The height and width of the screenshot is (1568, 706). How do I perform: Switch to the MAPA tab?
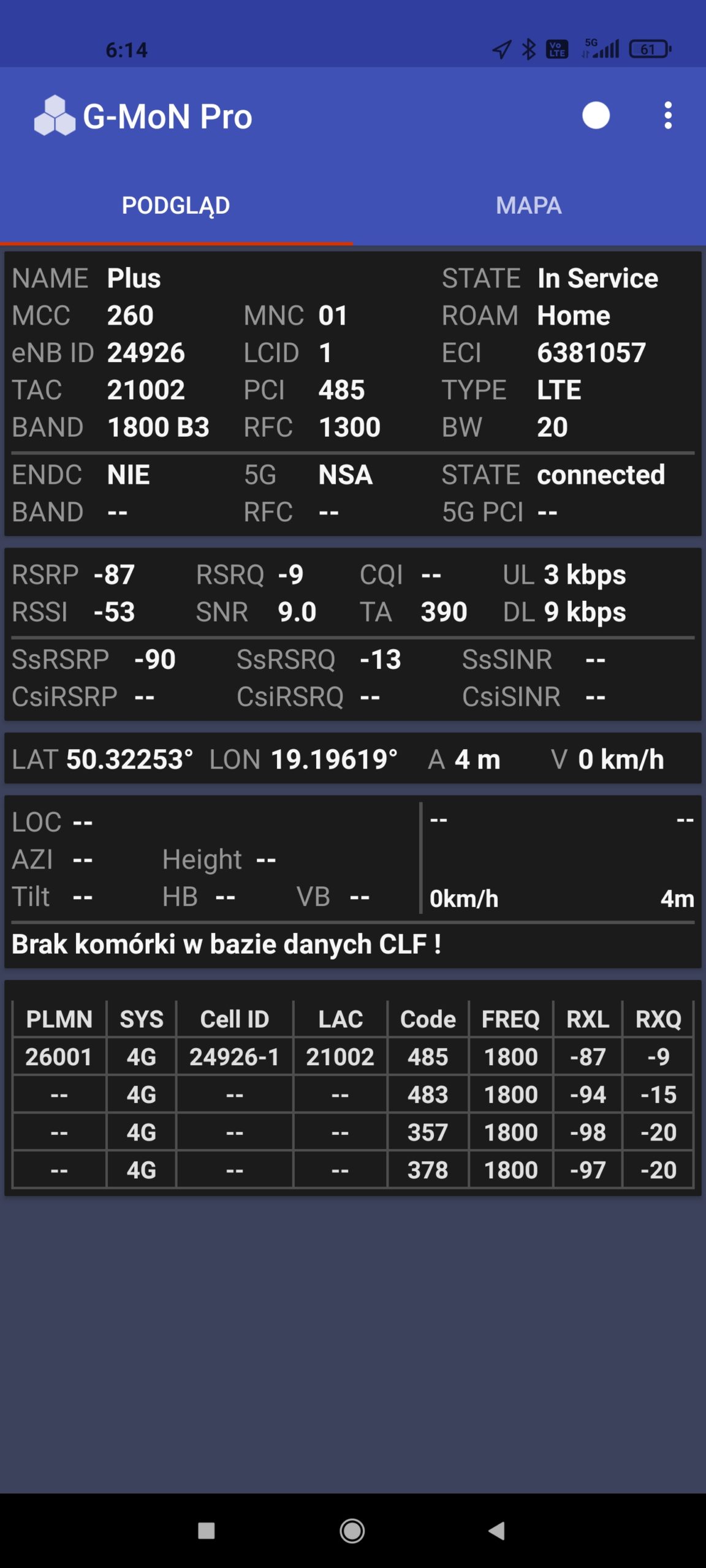click(x=529, y=206)
